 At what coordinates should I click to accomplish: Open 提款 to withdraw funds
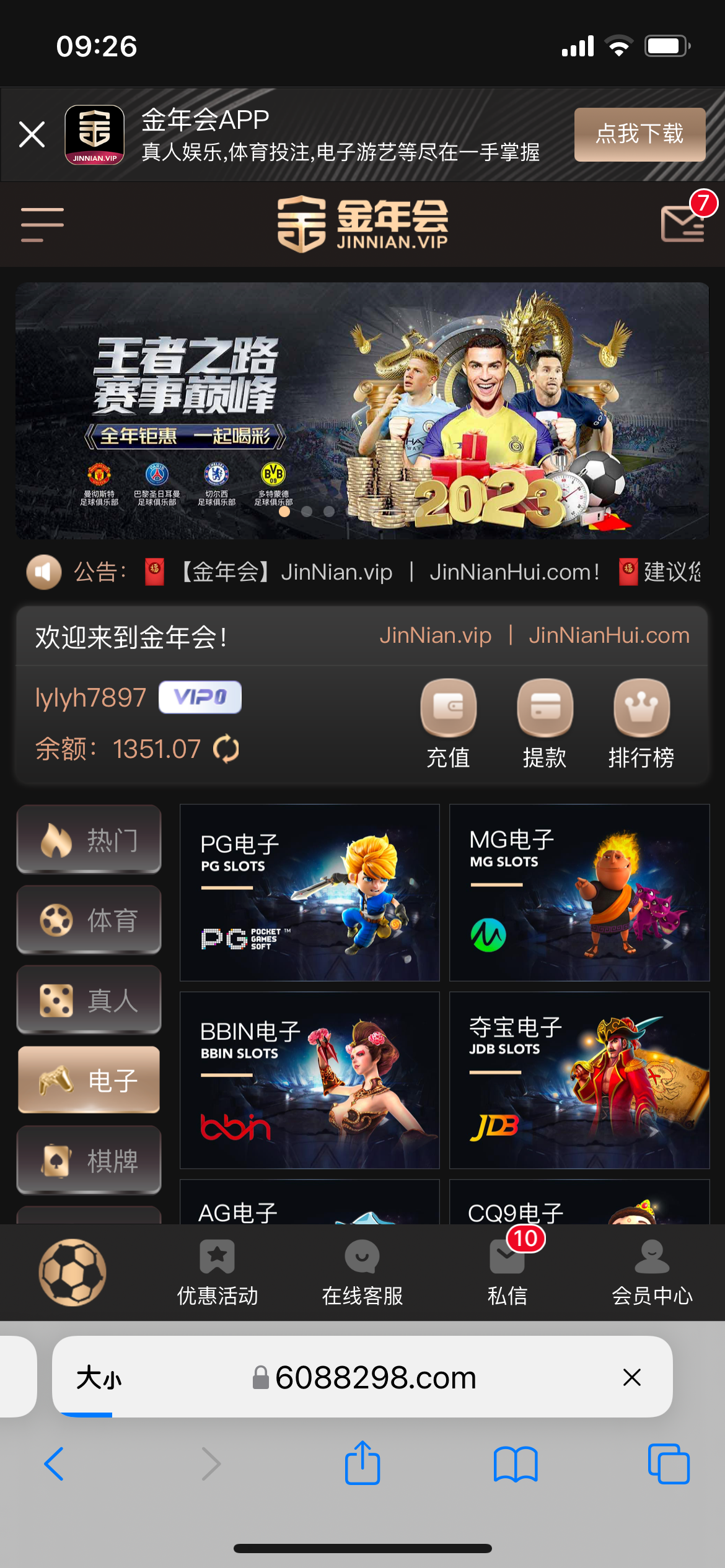[x=545, y=722]
